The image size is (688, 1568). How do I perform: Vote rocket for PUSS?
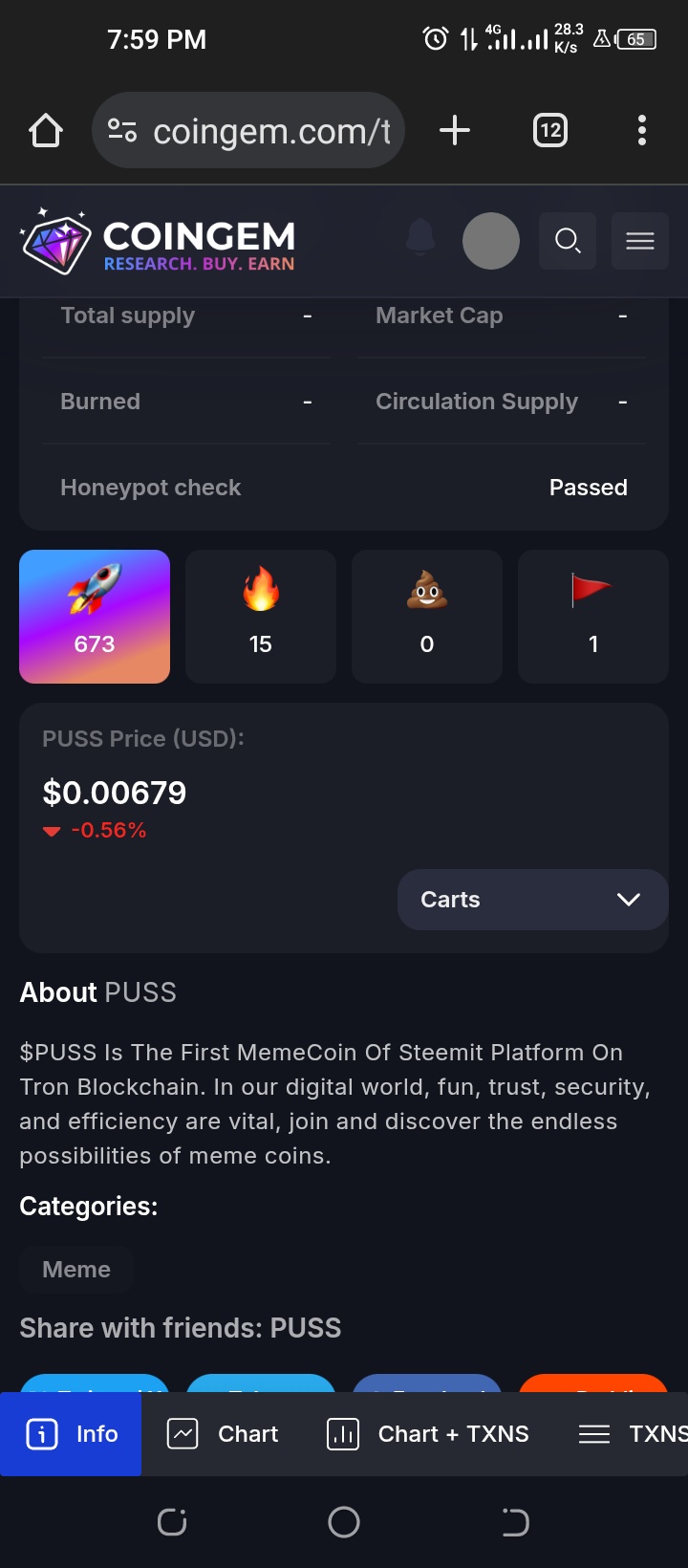click(95, 617)
